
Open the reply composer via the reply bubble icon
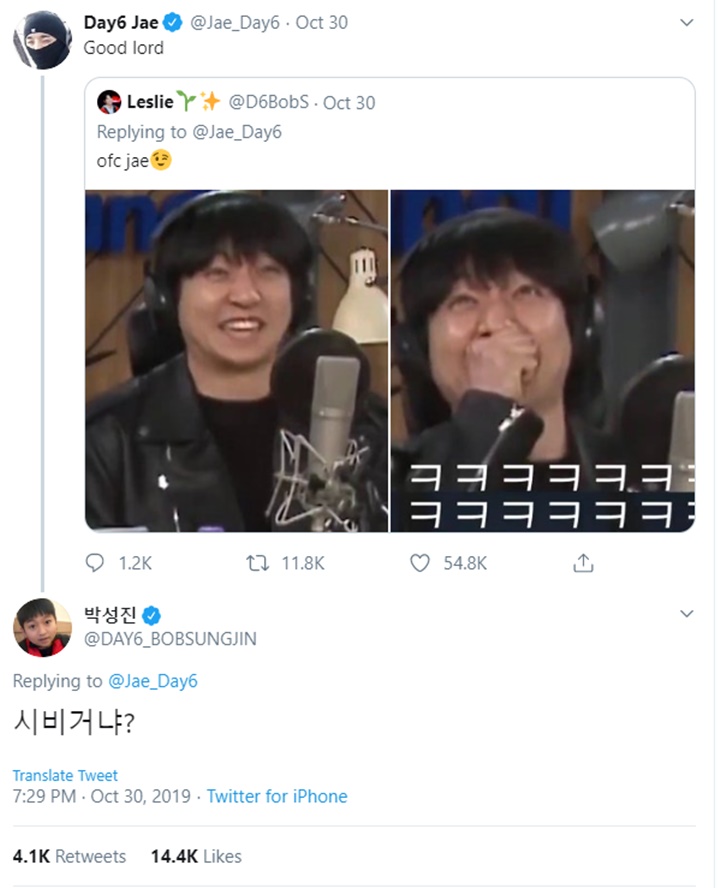coord(95,563)
